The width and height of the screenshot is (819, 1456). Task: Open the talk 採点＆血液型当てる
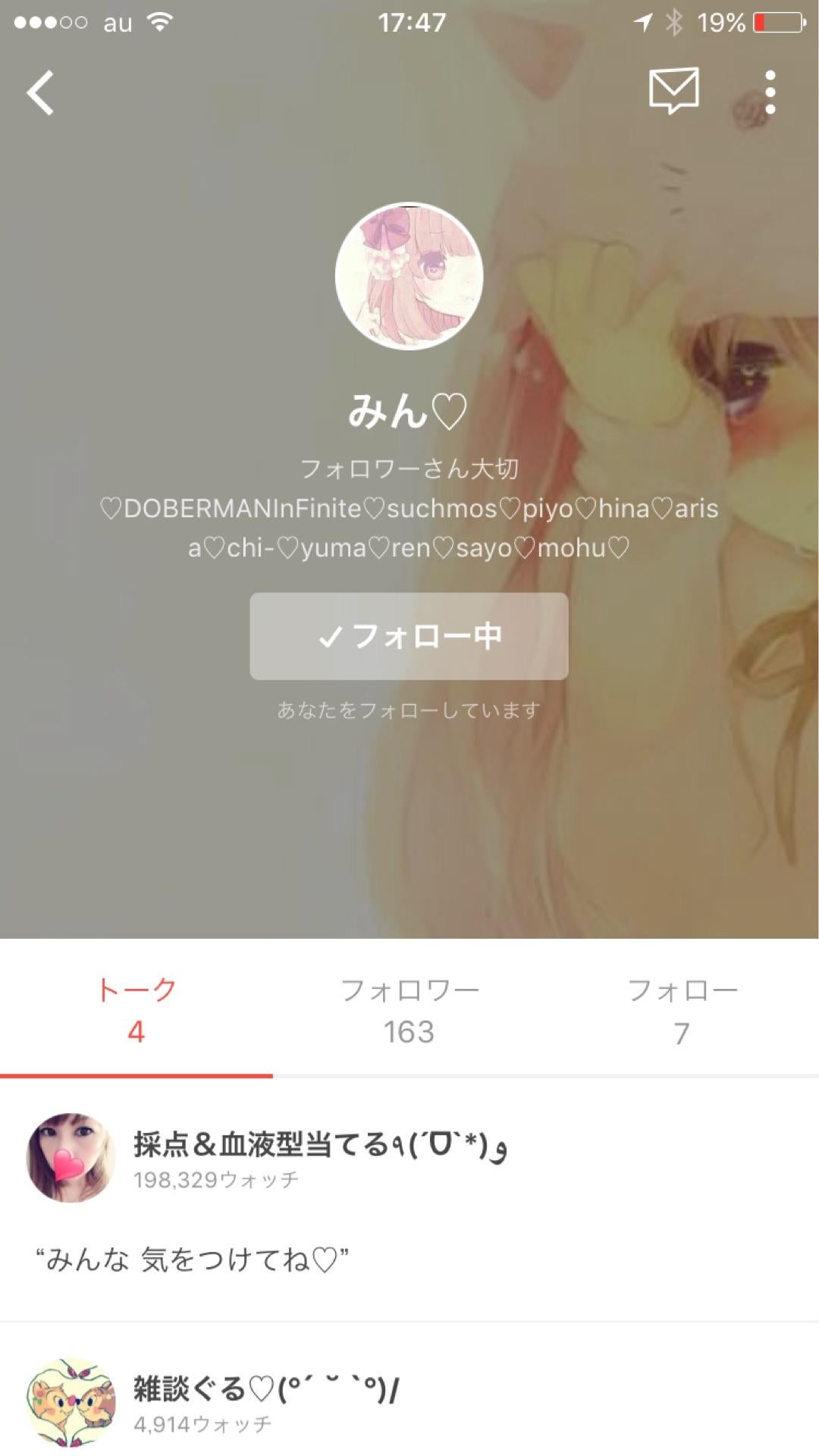(409, 1200)
